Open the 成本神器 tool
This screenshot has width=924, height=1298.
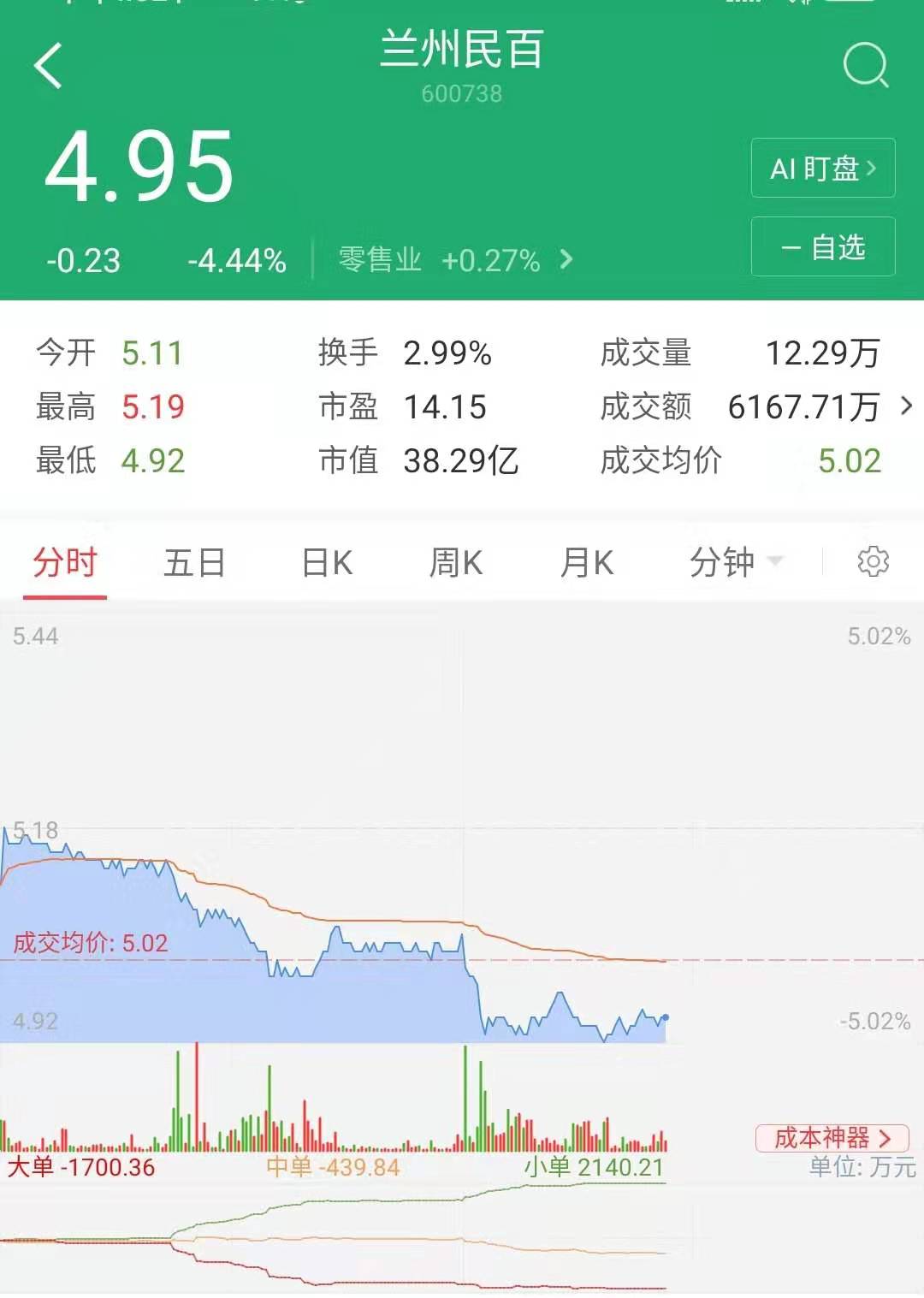832,1138
